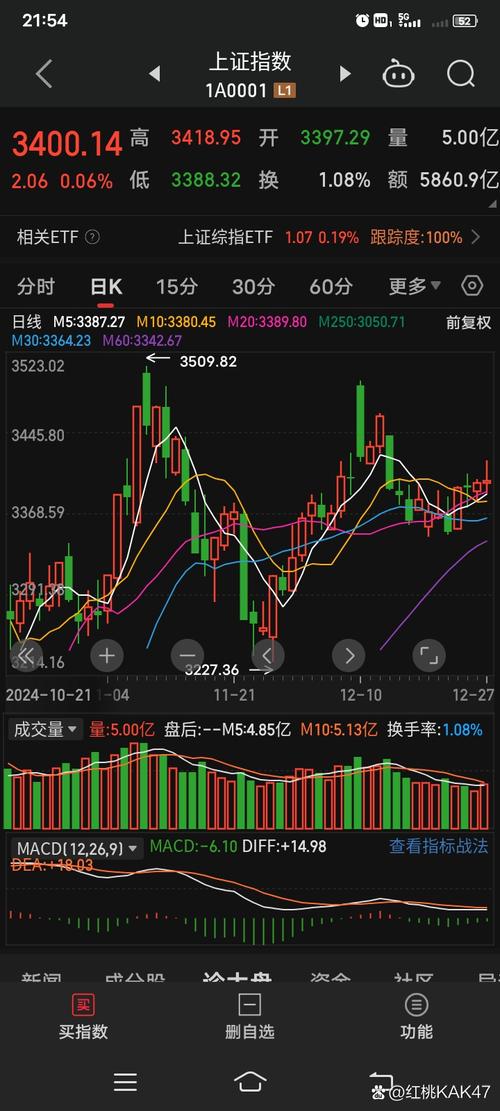
Task: Select the 30分 chart tab
Action: pos(253,286)
